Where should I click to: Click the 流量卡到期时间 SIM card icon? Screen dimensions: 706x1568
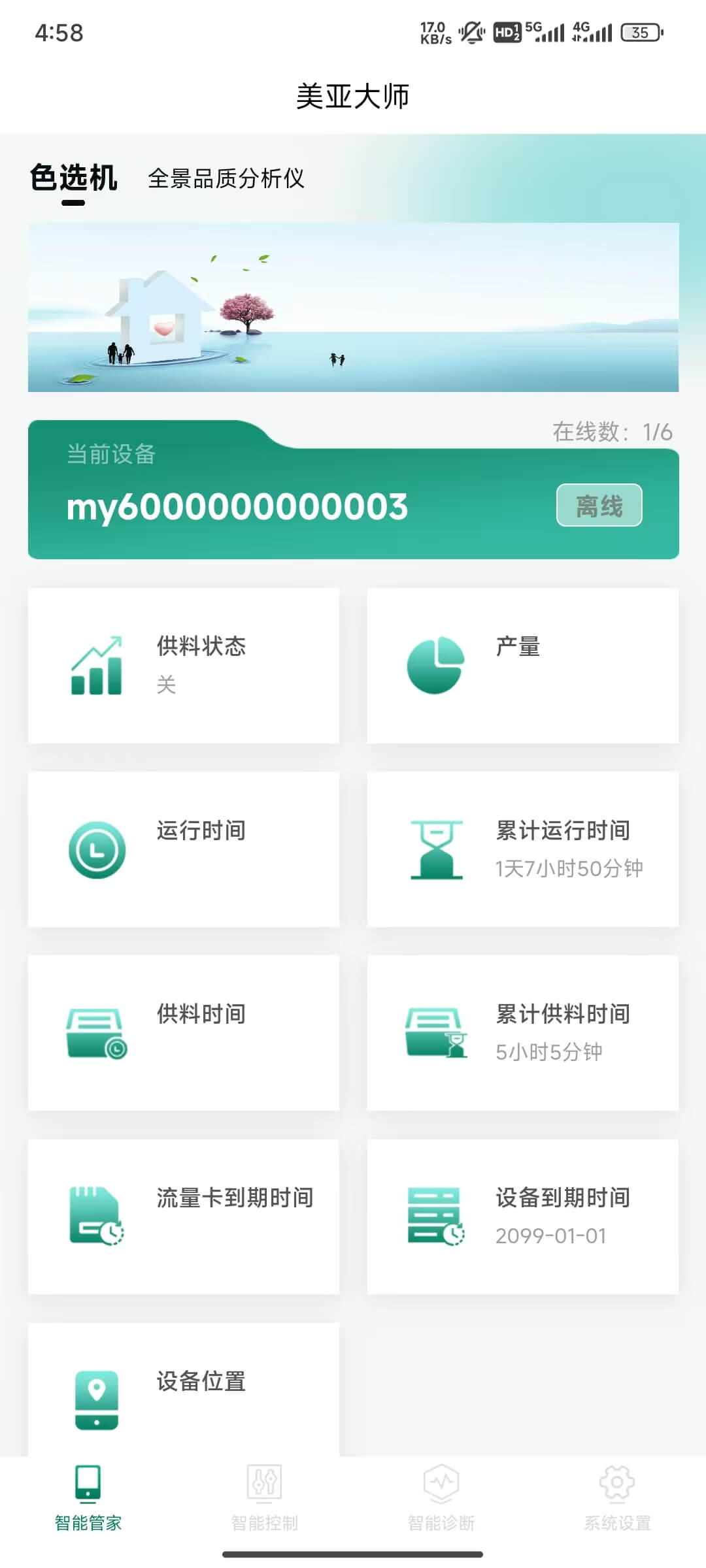[97, 1217]
